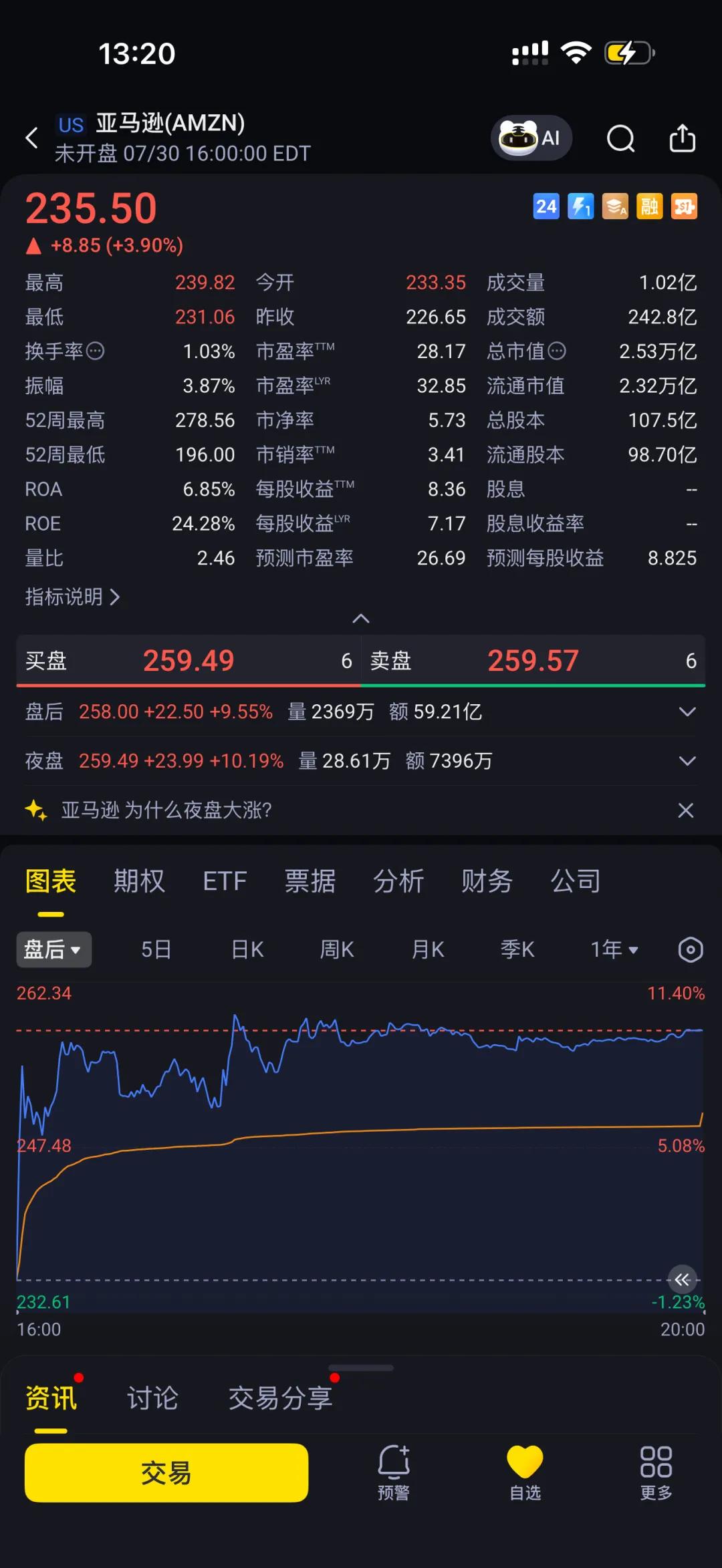Expand the 盘后 after-hours row
The image size is (722, 1568).
tap(687, 712)
